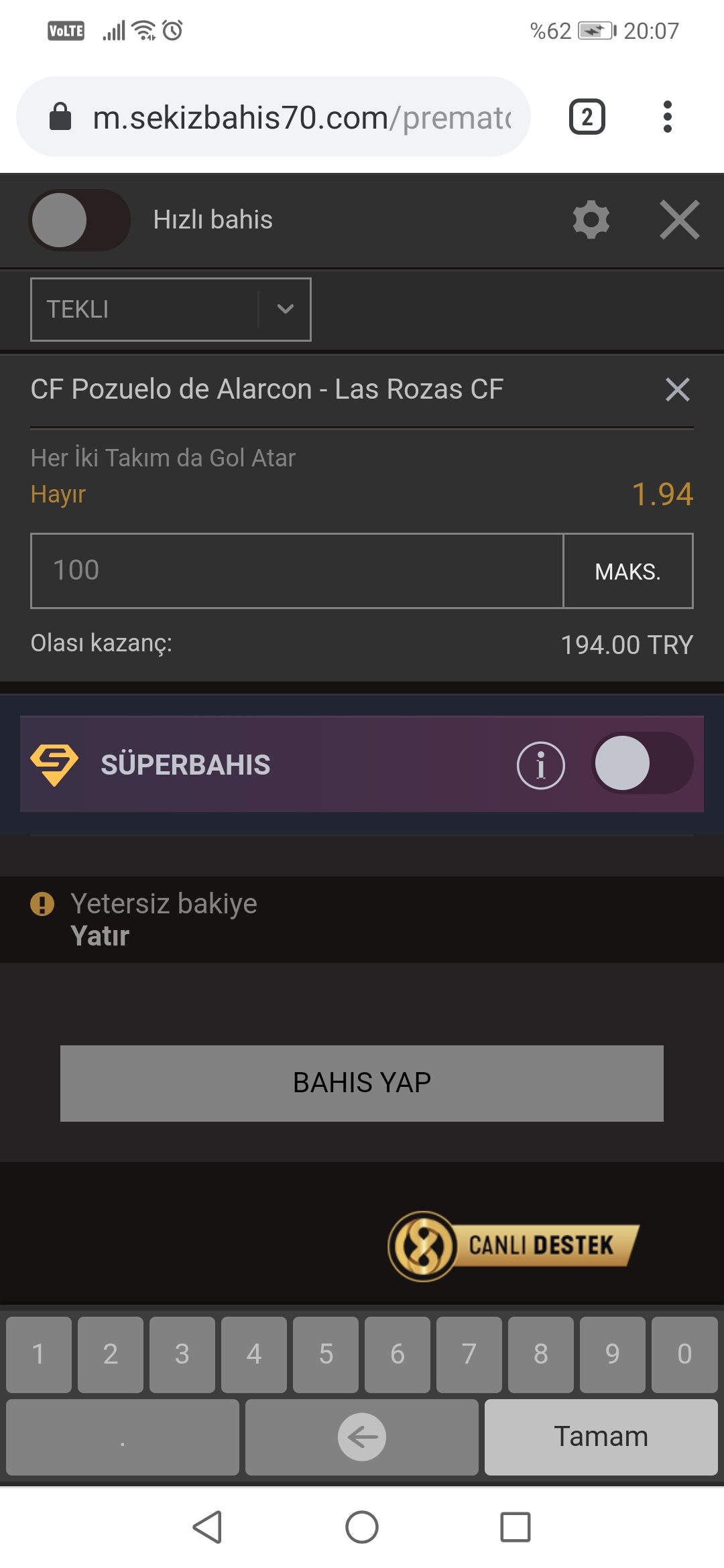Tap the 5 key on keypad
This screenshot has width=724, height=1568.
pos(326,1354)
